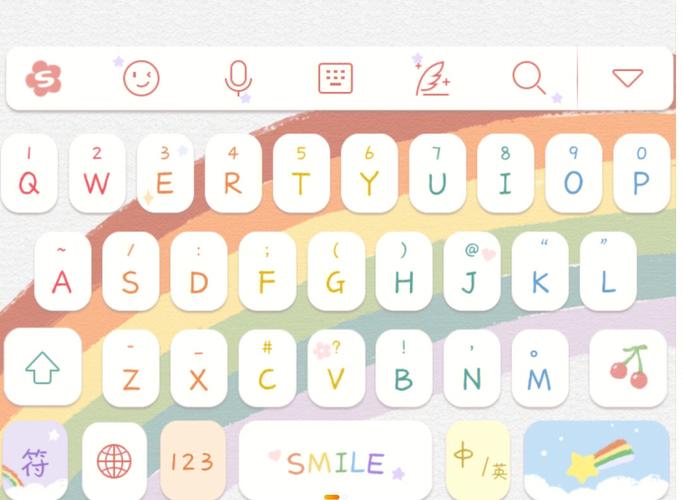The image size is (683, 500).
Task: Type the letter Q
Action: pos(29,174)
